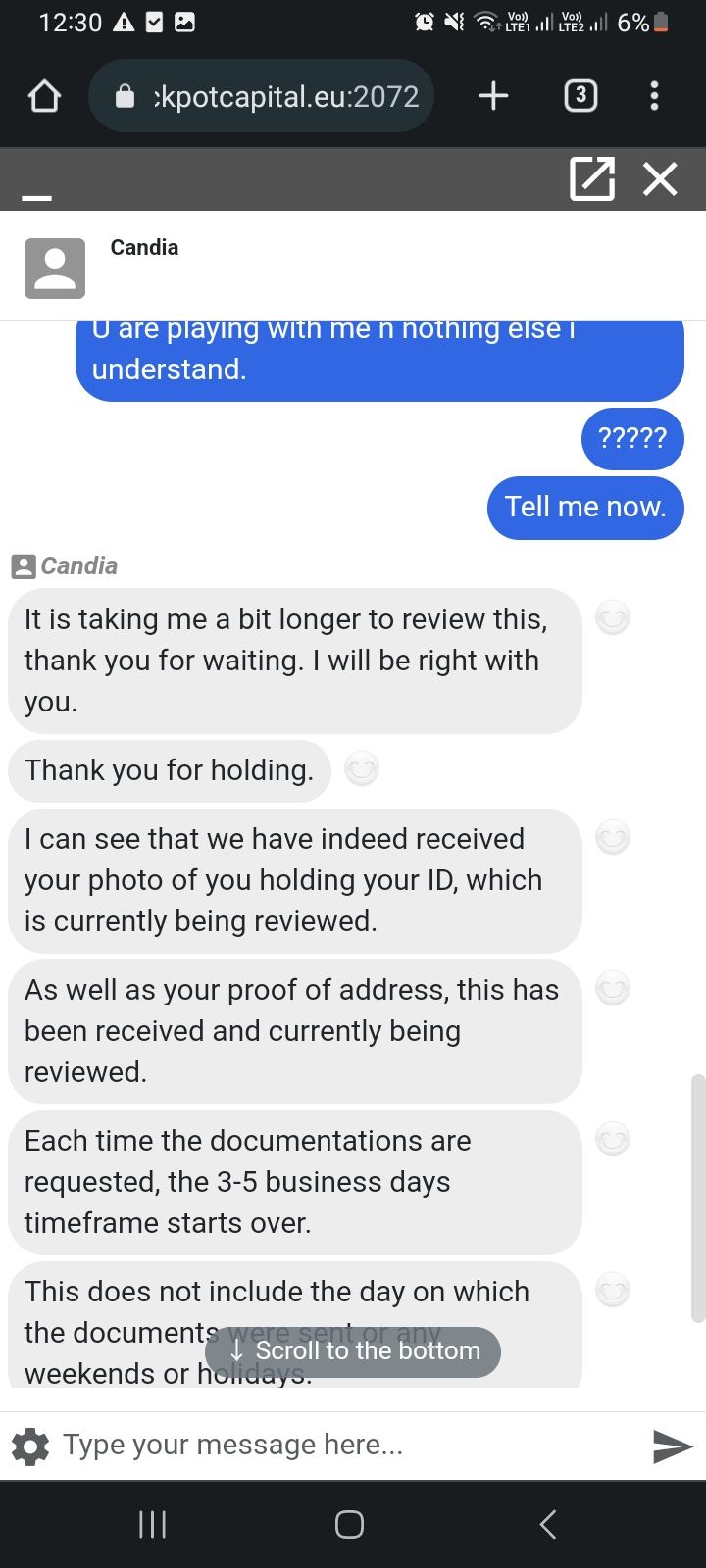Viewport: 706px width, 1568px height.
Task: Pop out the chat into a new window
Action: click(591, 179)
